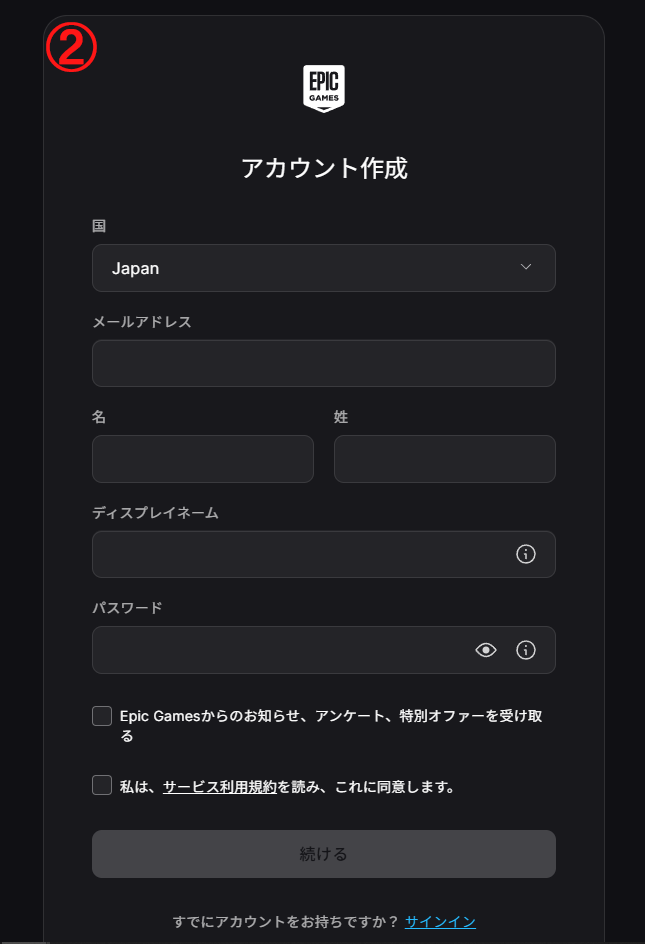Viewport: 645px width, 944px height.
Task: Select the 名 first name field
Action: click(202, 459)
